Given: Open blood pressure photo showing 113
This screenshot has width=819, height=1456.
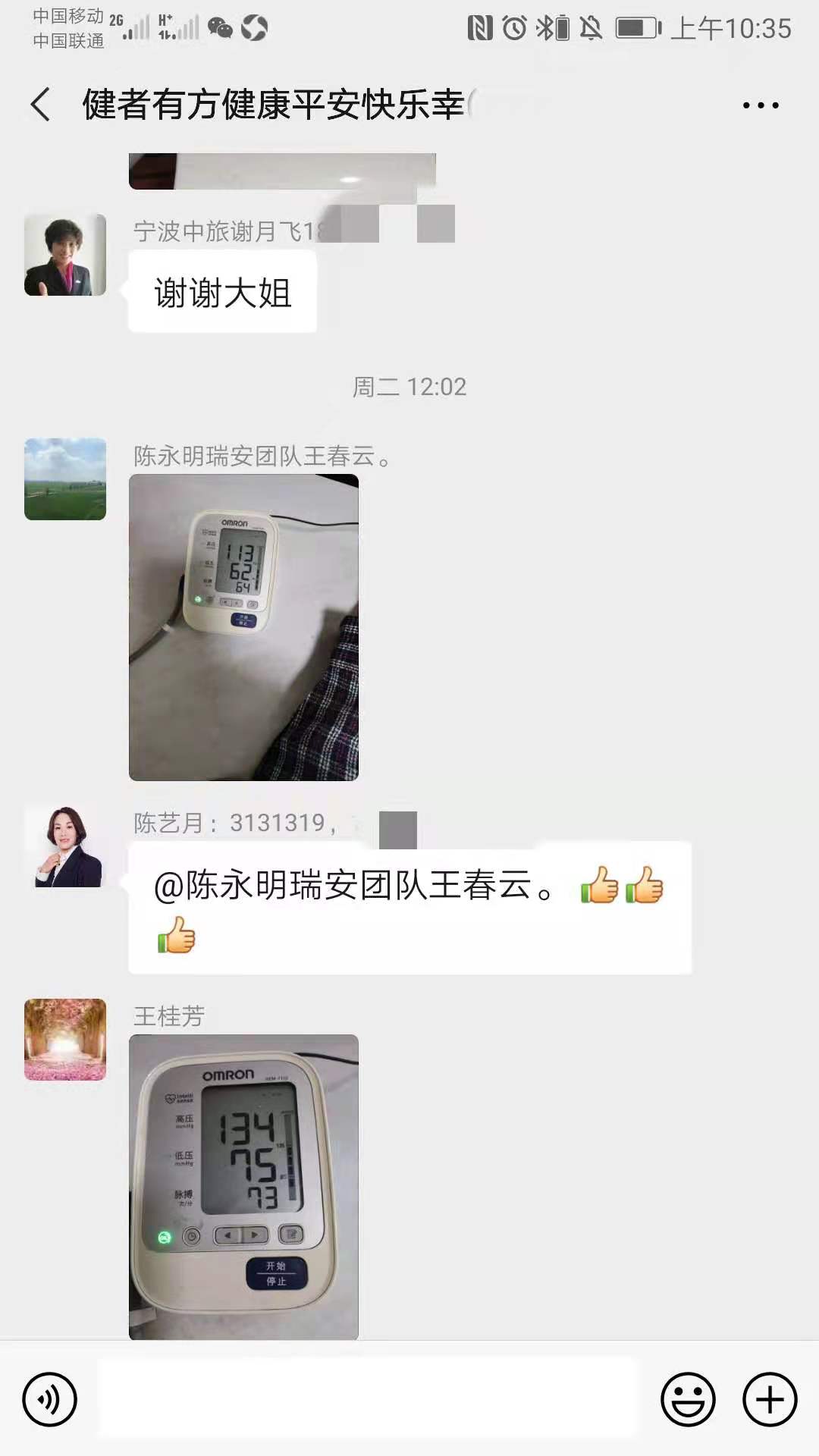Looking at the screenshot, I should pos(243,627).
